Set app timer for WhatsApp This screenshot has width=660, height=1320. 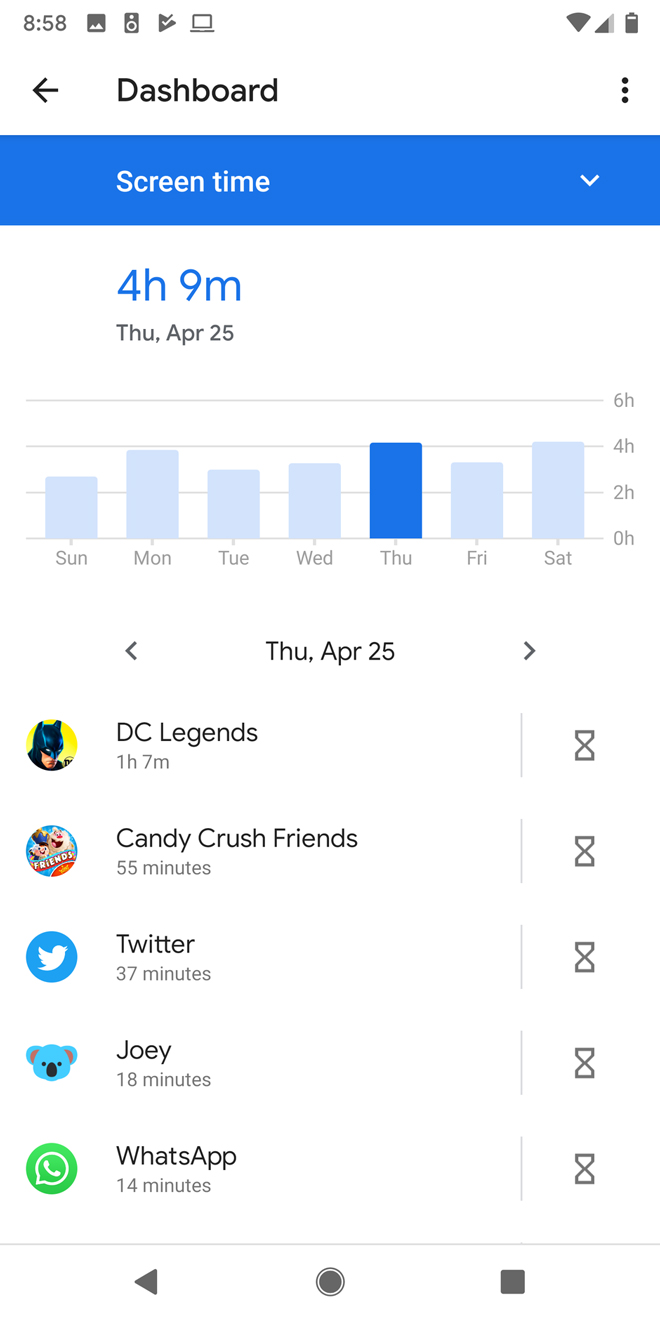pos(585,1169)
